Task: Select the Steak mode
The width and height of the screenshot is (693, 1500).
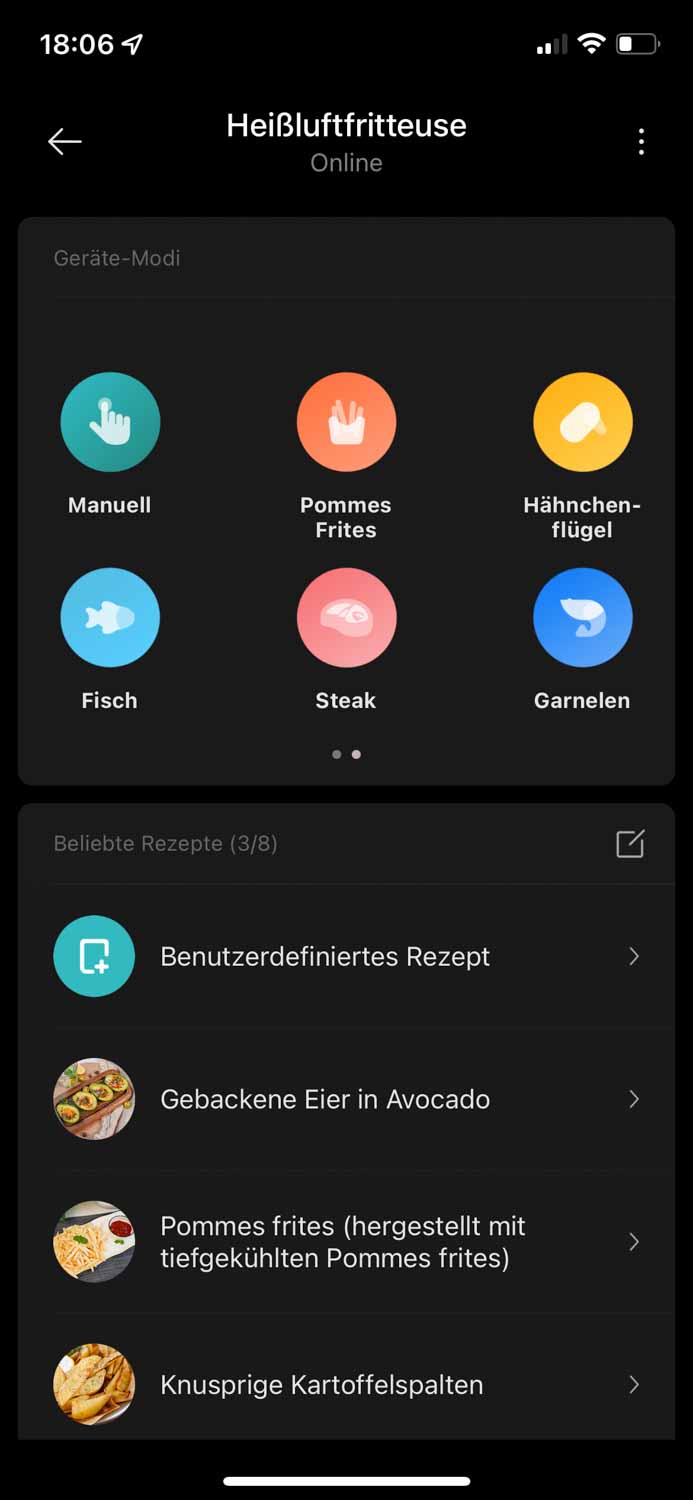Action: click(346, 617)
